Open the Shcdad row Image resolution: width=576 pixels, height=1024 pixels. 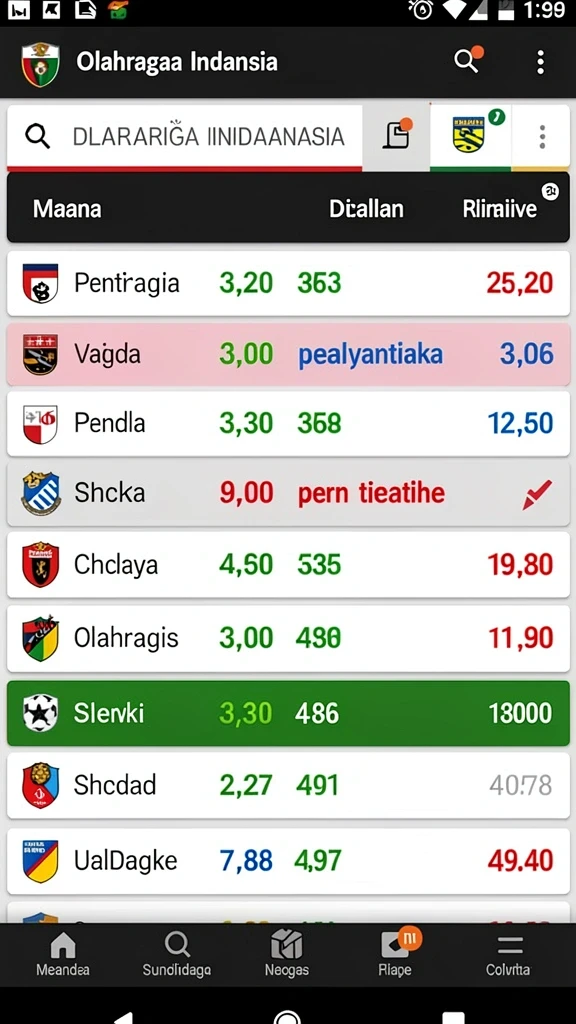click(288, 785)
